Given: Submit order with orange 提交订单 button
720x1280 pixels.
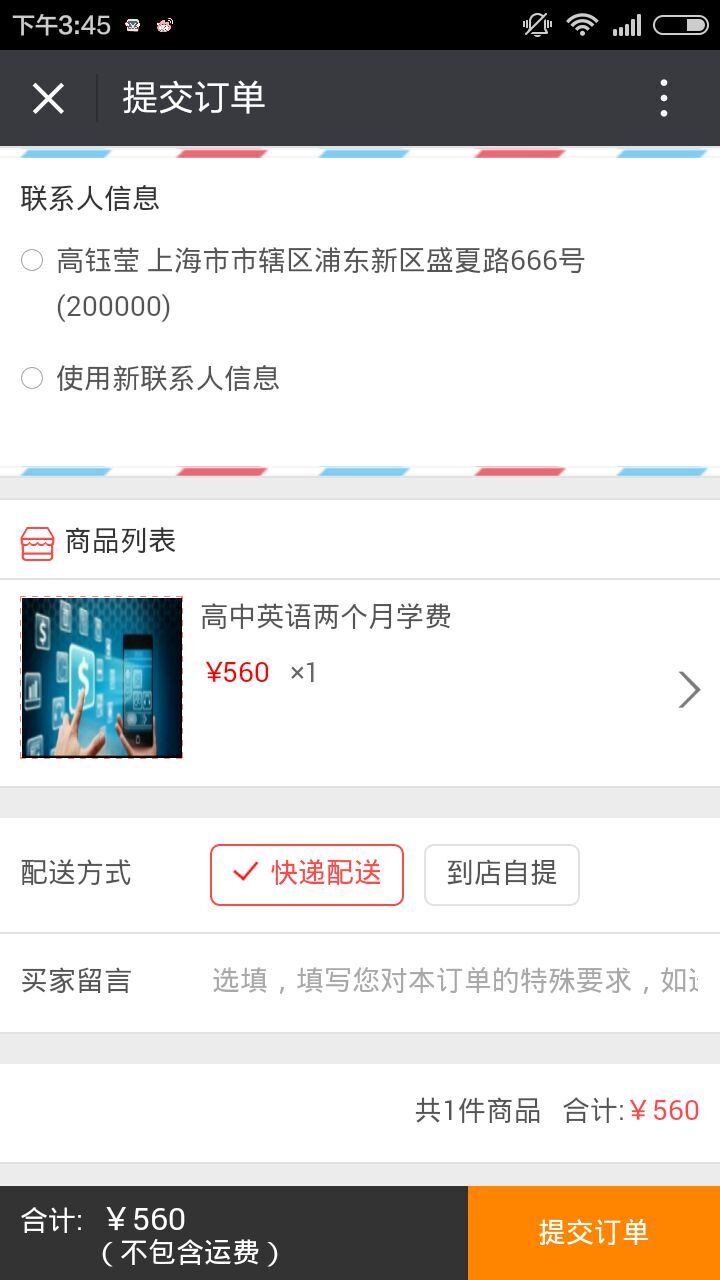Looking at the screenshot, I should point(594,1232).
